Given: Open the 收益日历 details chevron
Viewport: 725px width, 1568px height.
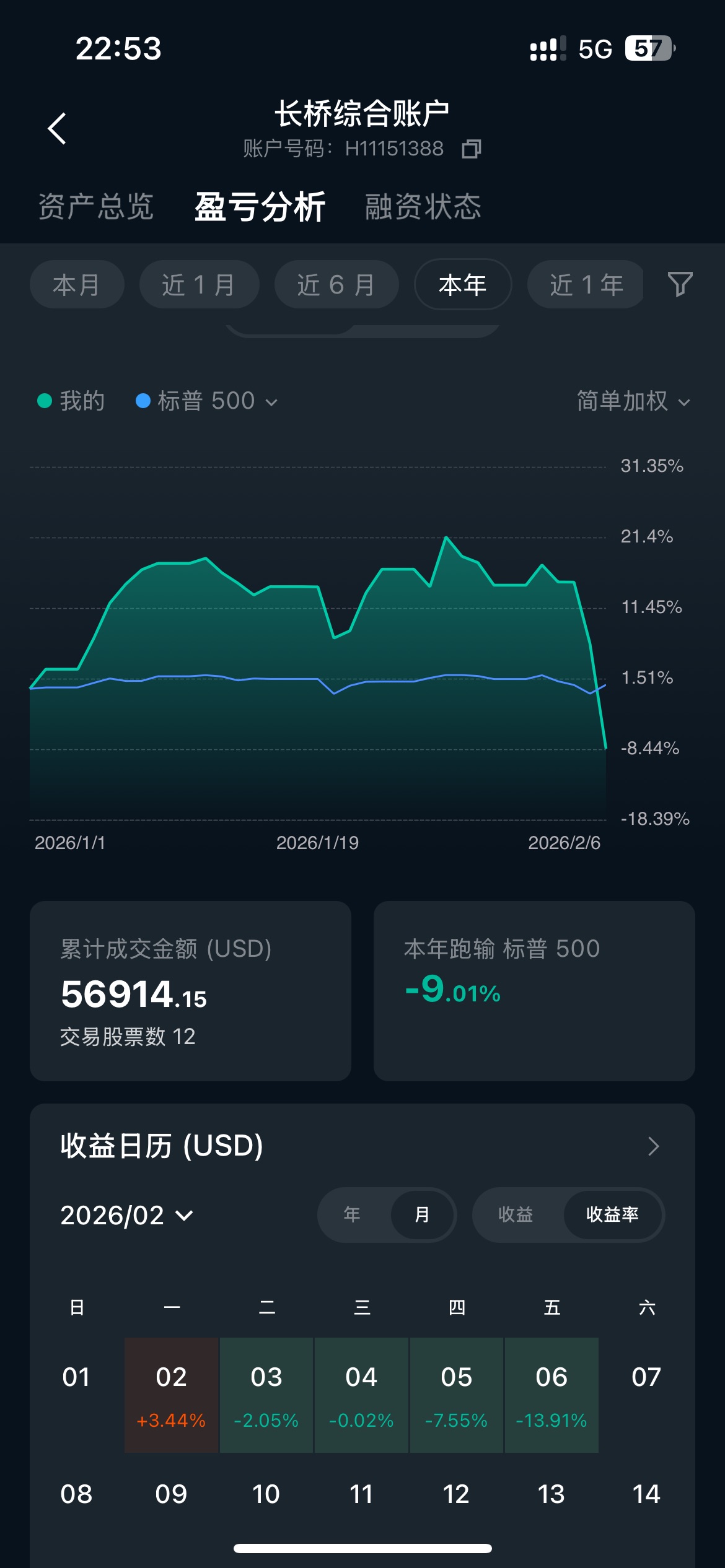Looking at the screenshot, I should pos(653,1146).
